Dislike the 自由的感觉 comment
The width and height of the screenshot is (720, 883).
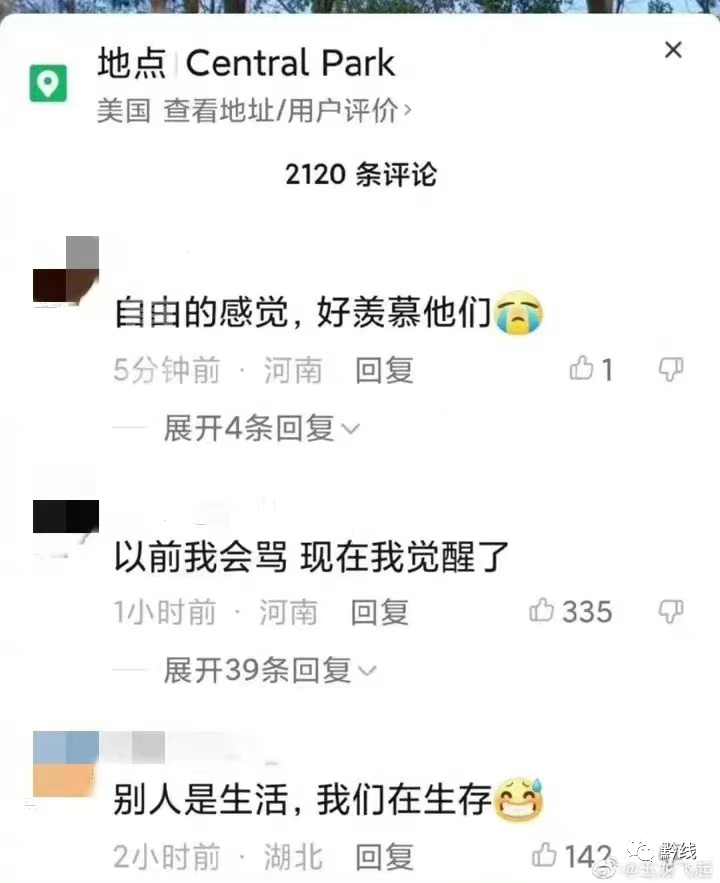pyautogui.click(x=670, y=370)
